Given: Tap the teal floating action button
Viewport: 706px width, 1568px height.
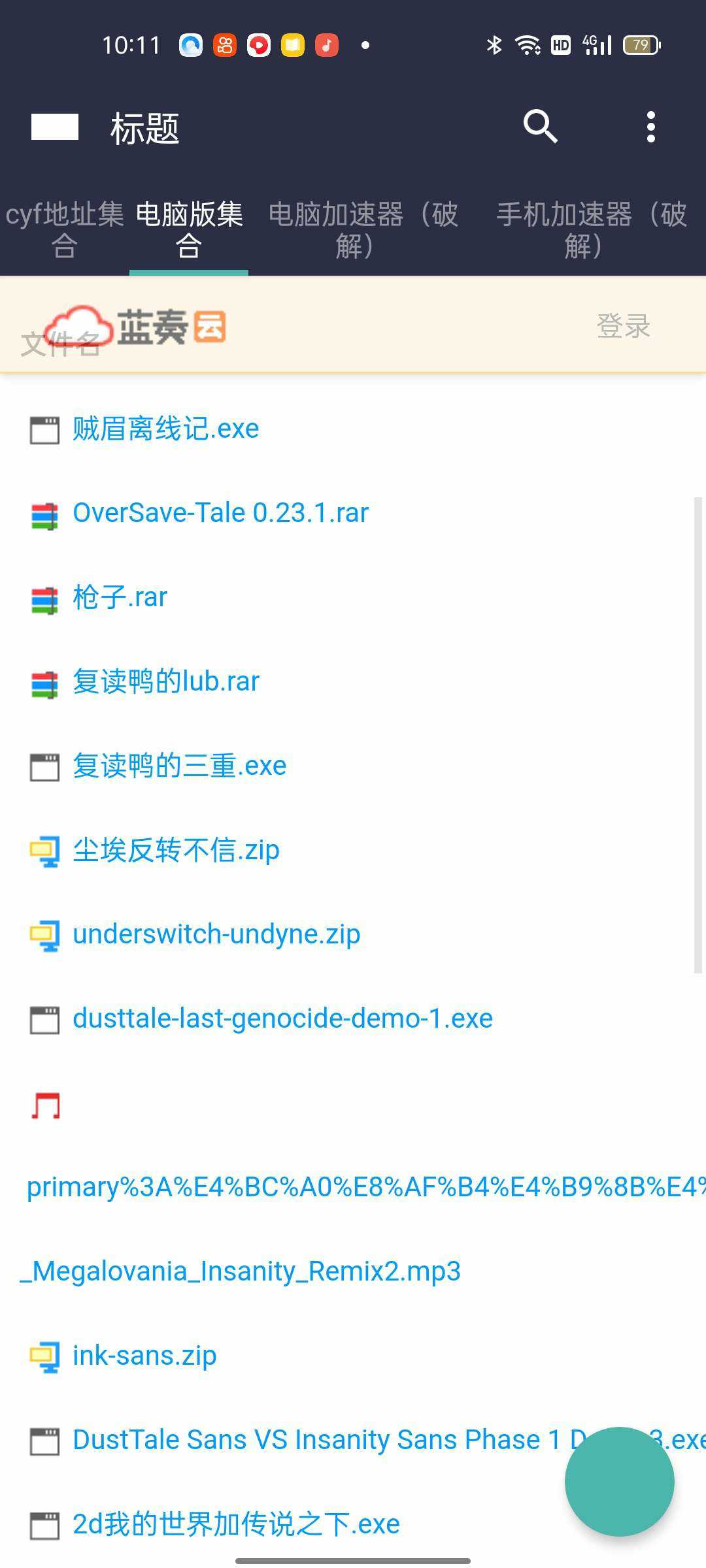Looking at the screenshot, I should 619,1481.
